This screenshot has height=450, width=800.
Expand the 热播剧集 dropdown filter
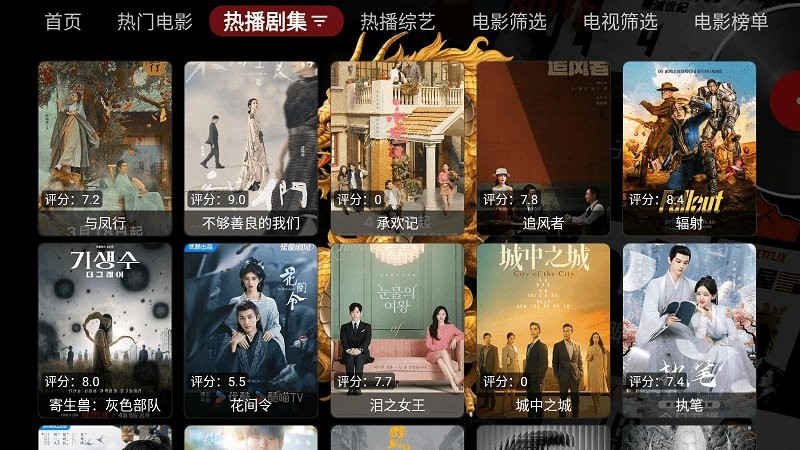click(x=319, y=21)
